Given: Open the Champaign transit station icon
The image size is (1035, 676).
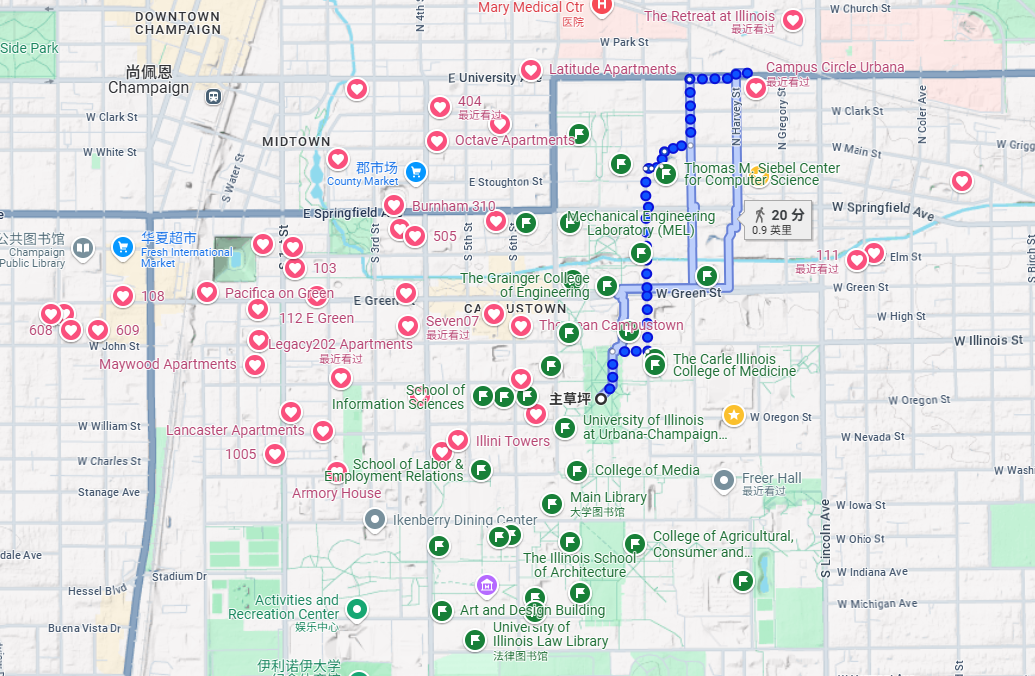Looking at the screenshot, I should tap(213, 97).
